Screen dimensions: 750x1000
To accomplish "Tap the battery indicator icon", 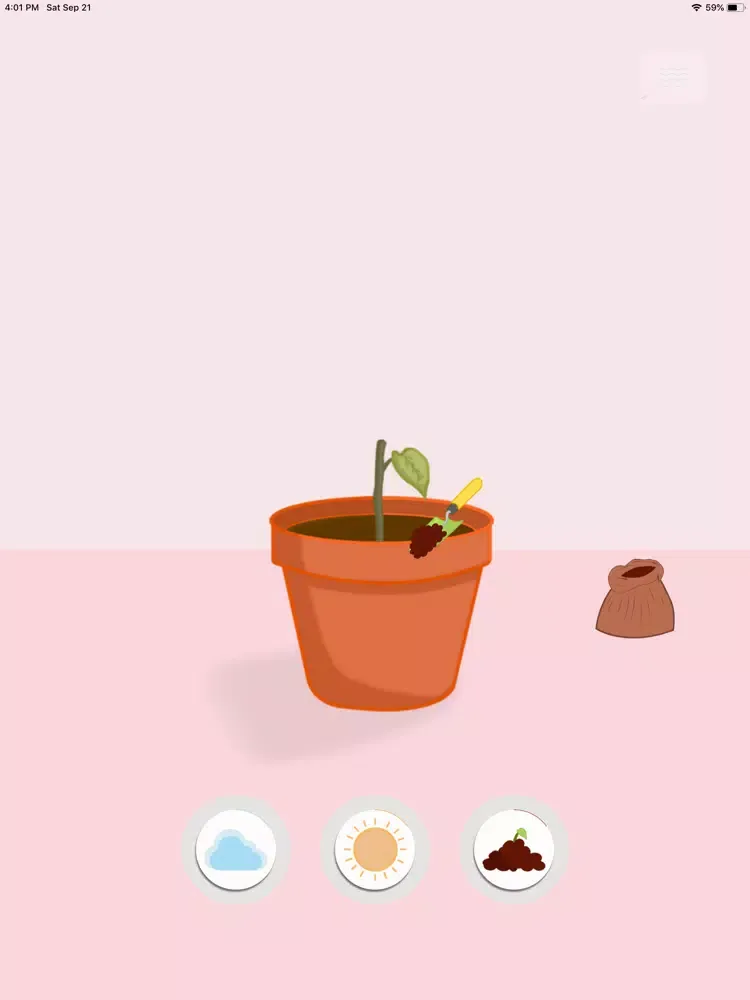I will tap(737, 7).
